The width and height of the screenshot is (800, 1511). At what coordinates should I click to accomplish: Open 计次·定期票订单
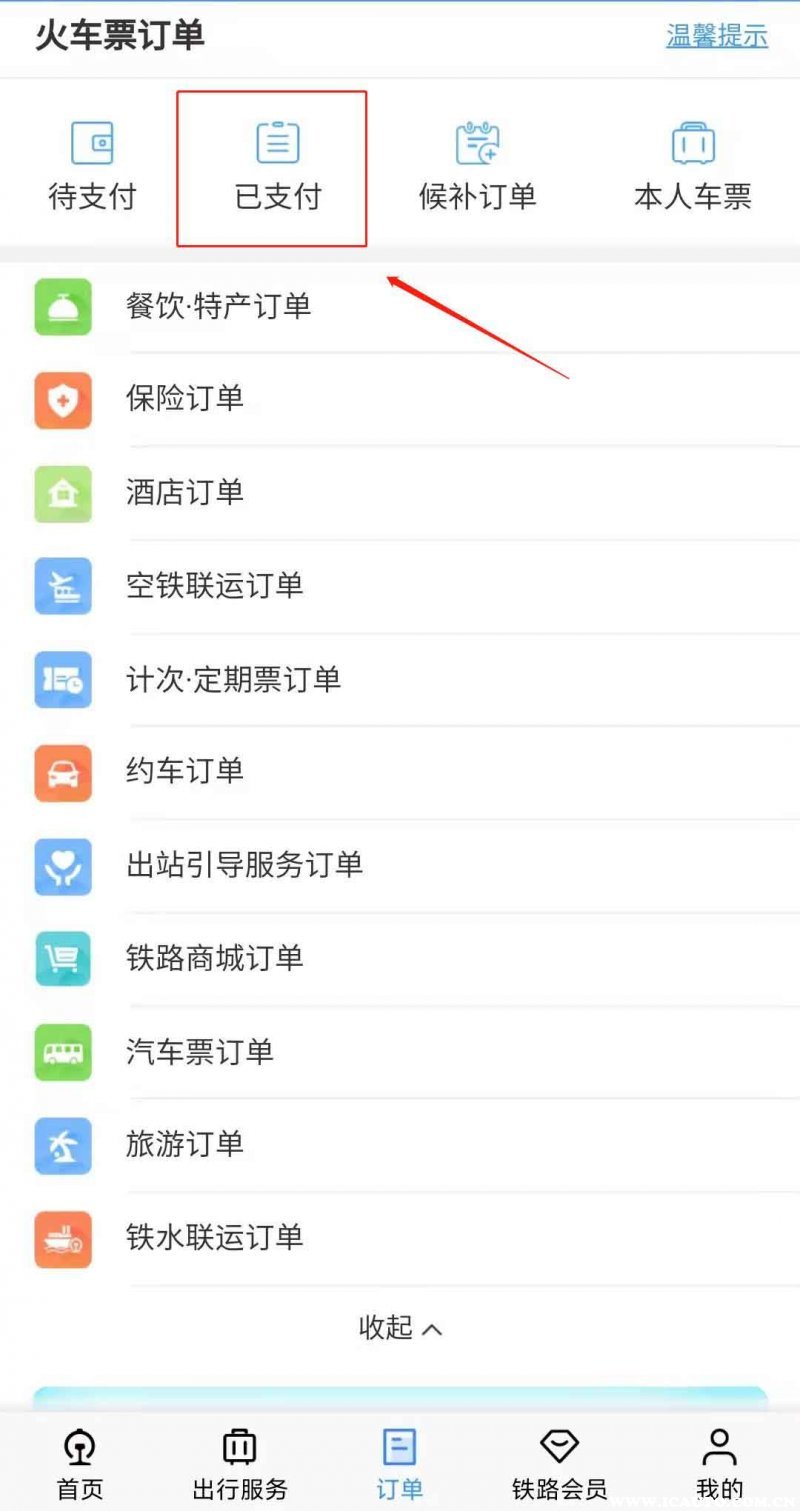(232, 679)
